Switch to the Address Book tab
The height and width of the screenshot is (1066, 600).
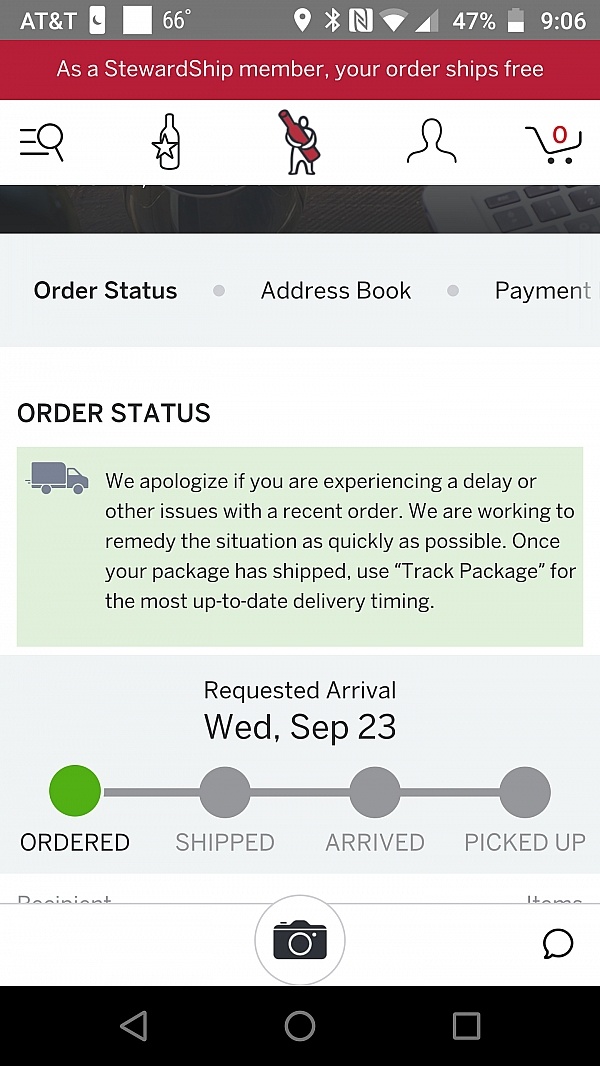coord(336,291)
